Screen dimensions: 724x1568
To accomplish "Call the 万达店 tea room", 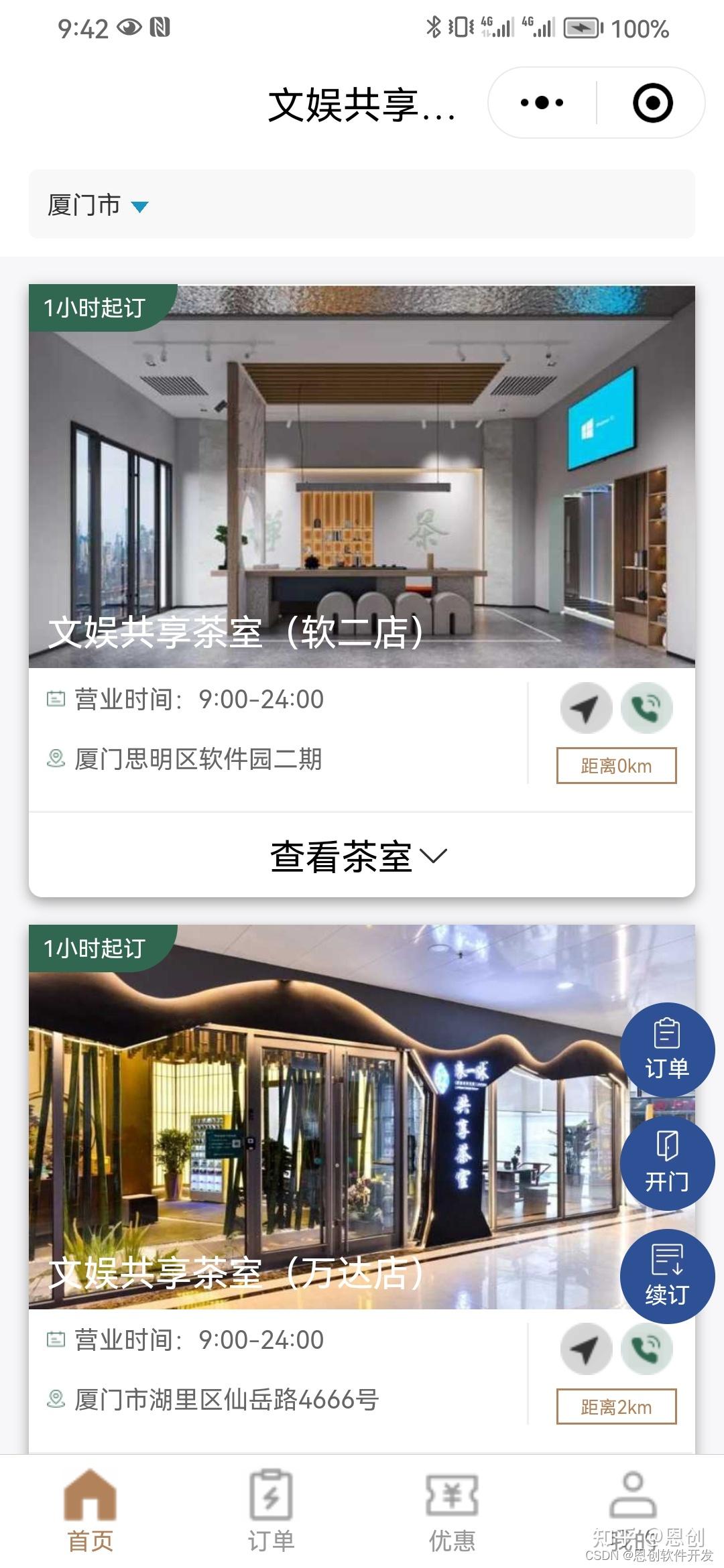I will tap(646, 1349).
